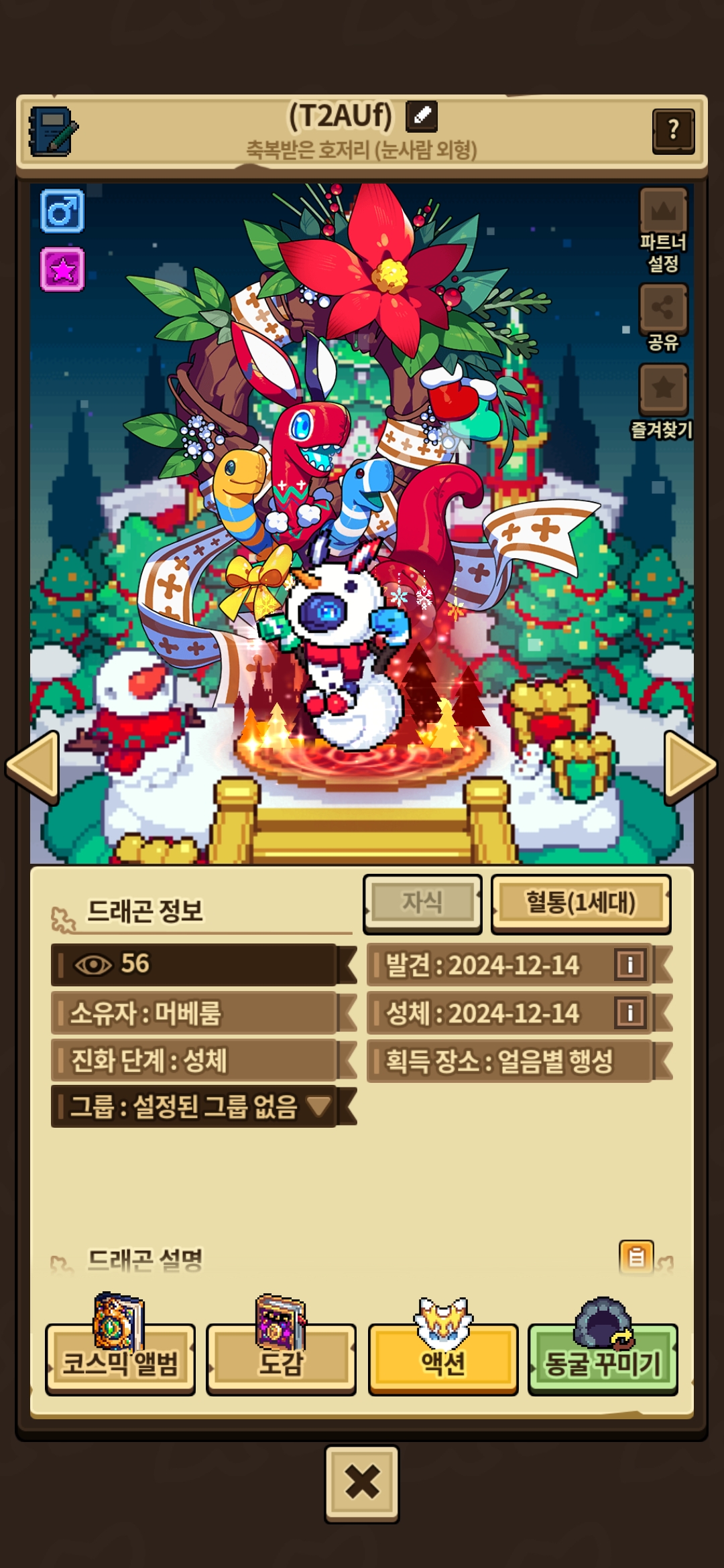Open the dragon description clipboard icon
The width and height of the screenshot is (724, 1568).
click(636, 1257)
